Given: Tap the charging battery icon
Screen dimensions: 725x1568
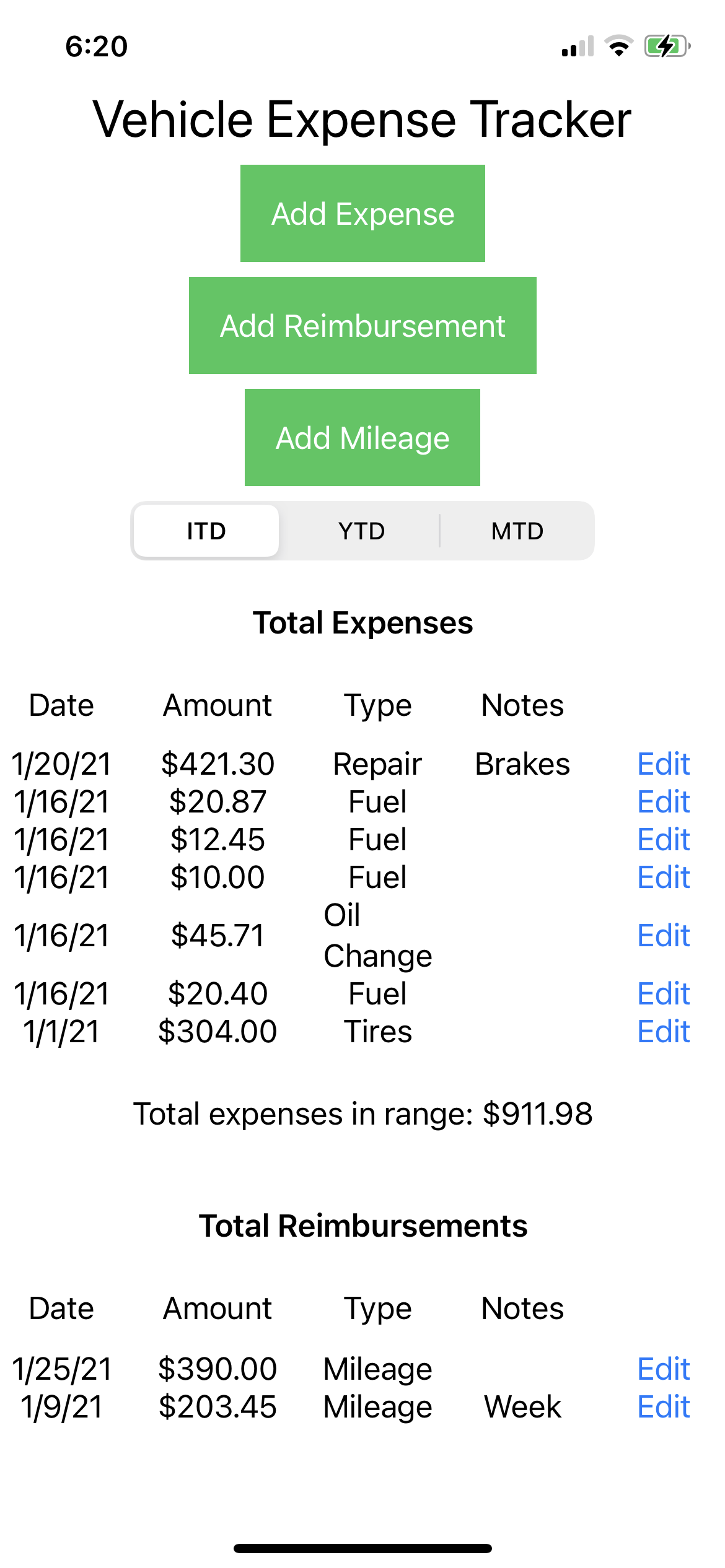Looking at the screenshot, I should [667, 46].
